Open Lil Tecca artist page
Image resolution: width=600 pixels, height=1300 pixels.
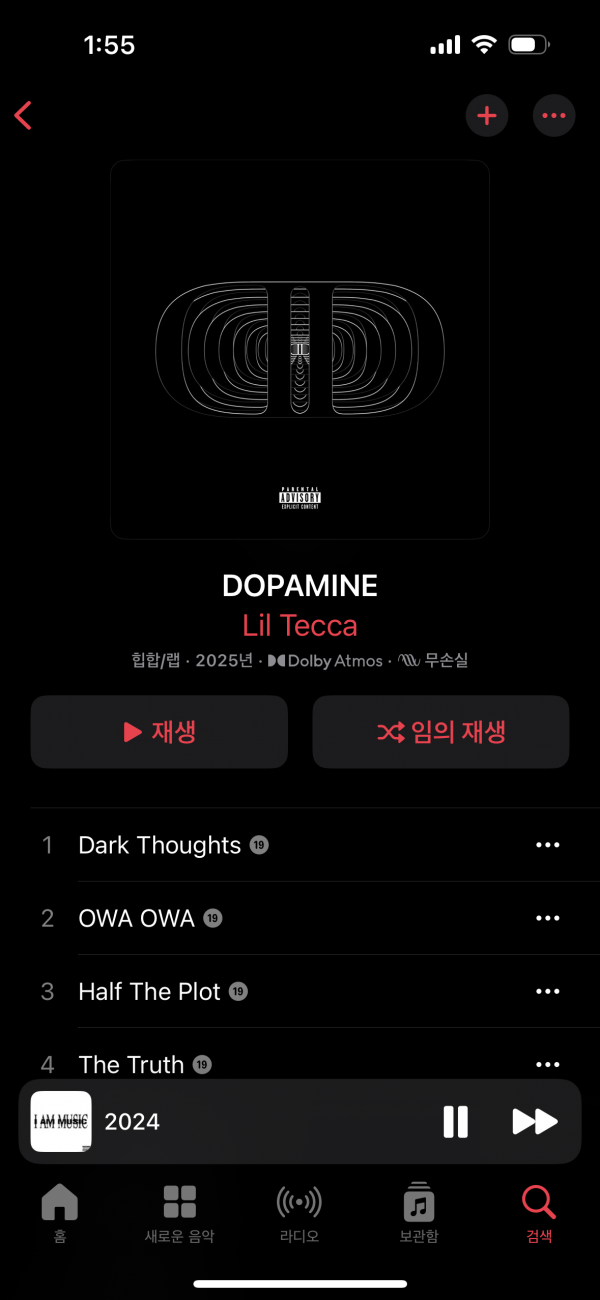coord(299,625)
